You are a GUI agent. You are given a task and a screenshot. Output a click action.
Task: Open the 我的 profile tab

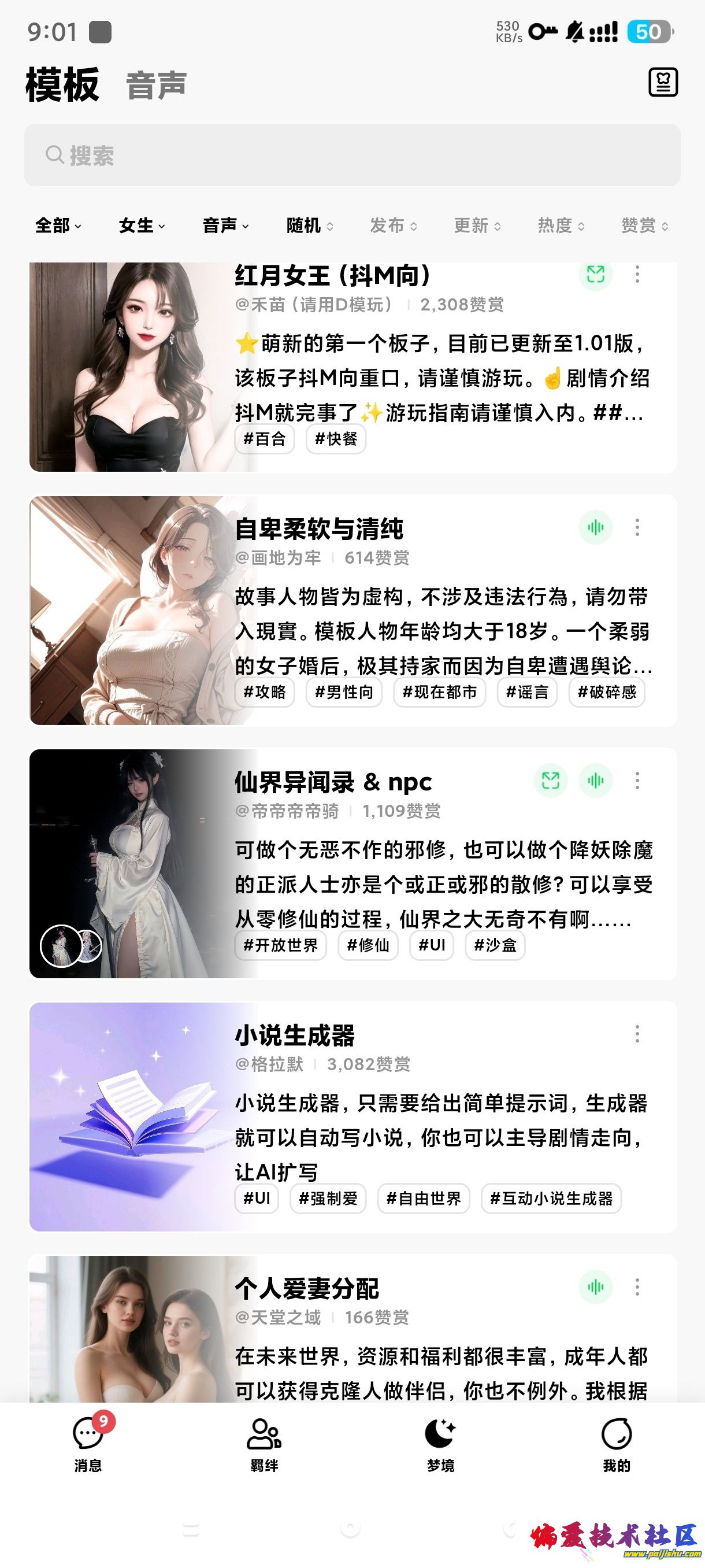616,1444
